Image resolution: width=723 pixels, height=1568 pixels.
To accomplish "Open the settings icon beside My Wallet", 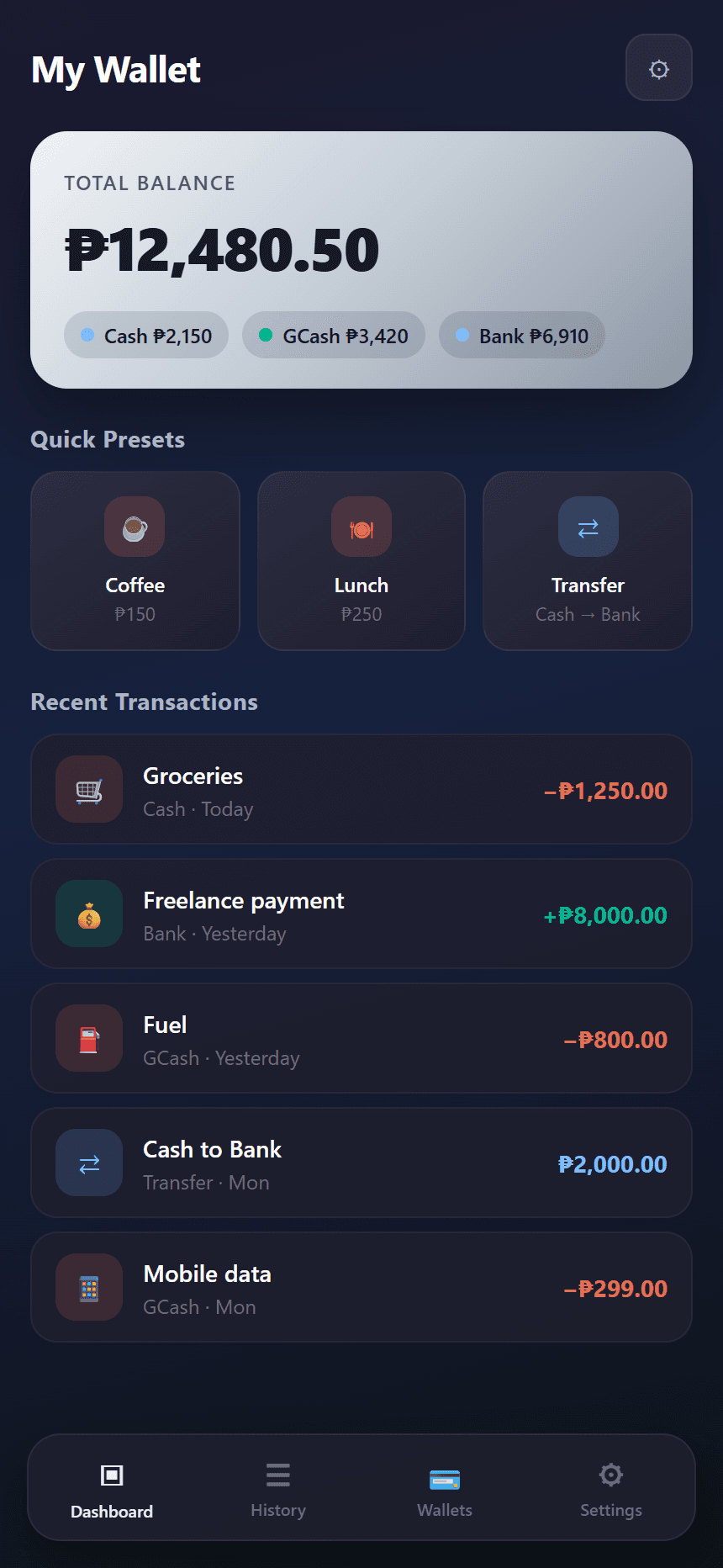I will click(x=659, y=67).
